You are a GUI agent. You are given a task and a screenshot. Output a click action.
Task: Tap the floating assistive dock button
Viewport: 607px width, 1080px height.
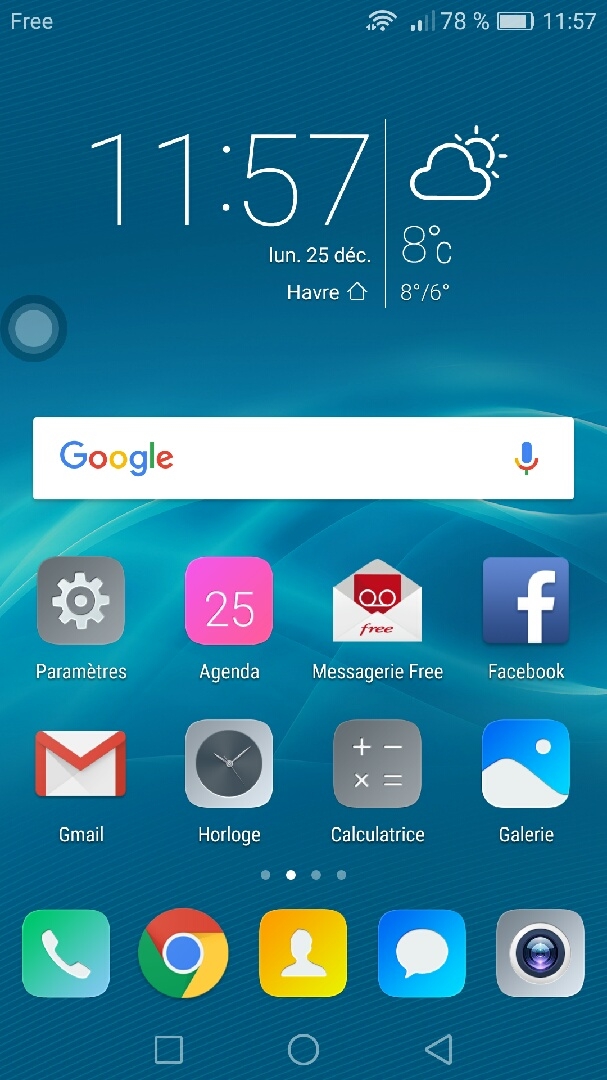(x=34, y=328)
